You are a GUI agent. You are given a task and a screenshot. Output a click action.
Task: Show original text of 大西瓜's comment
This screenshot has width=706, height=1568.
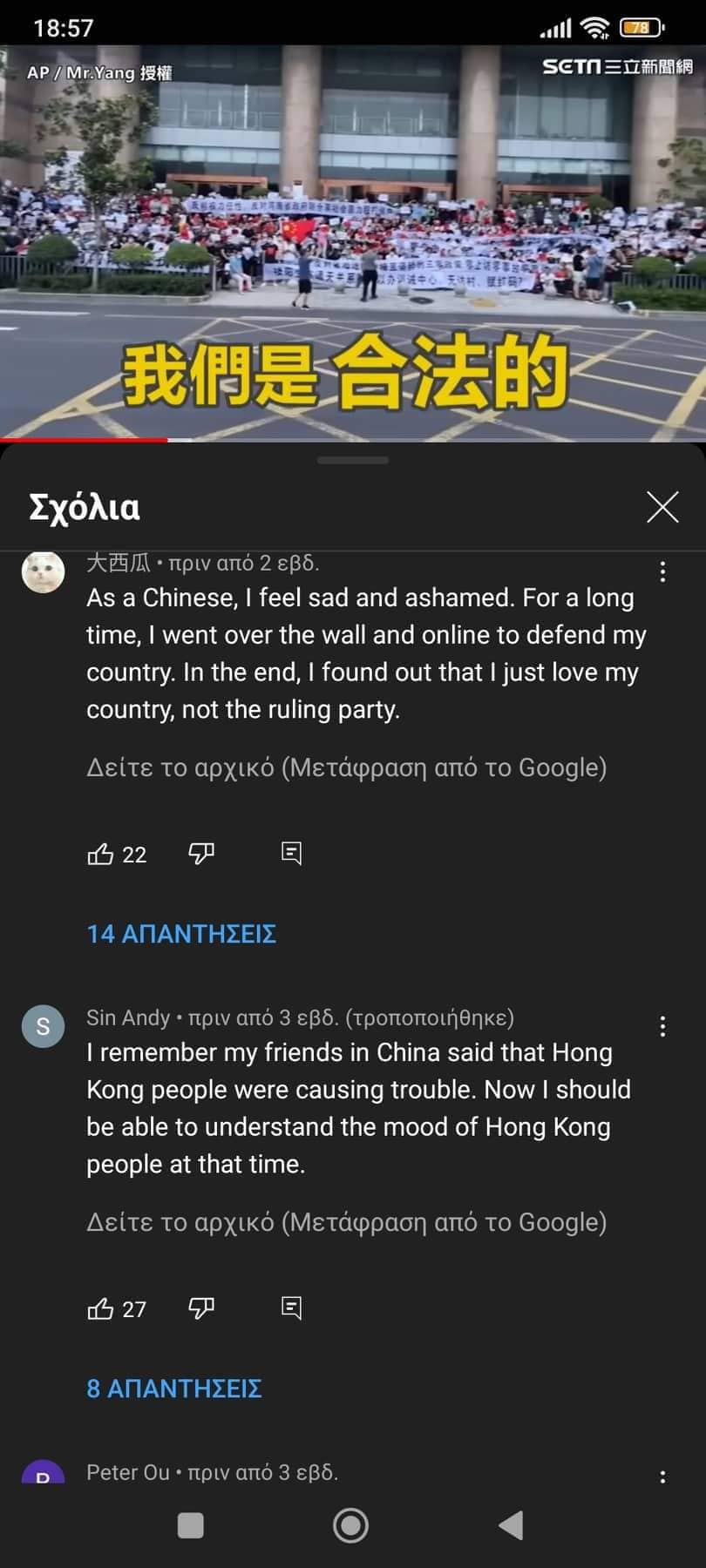coord(346,767)
